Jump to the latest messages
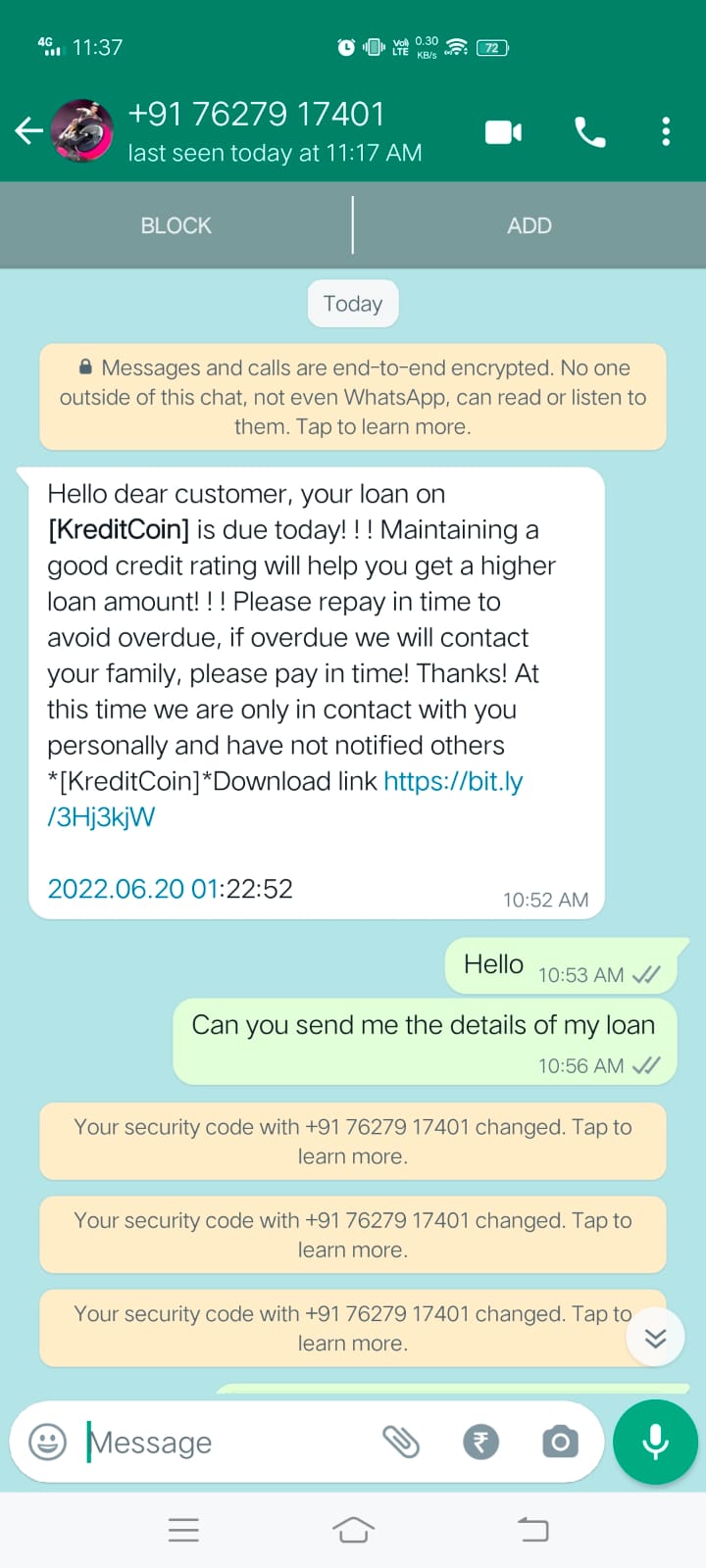This screenshot has width=706, height=1568. click(655, 1338)
